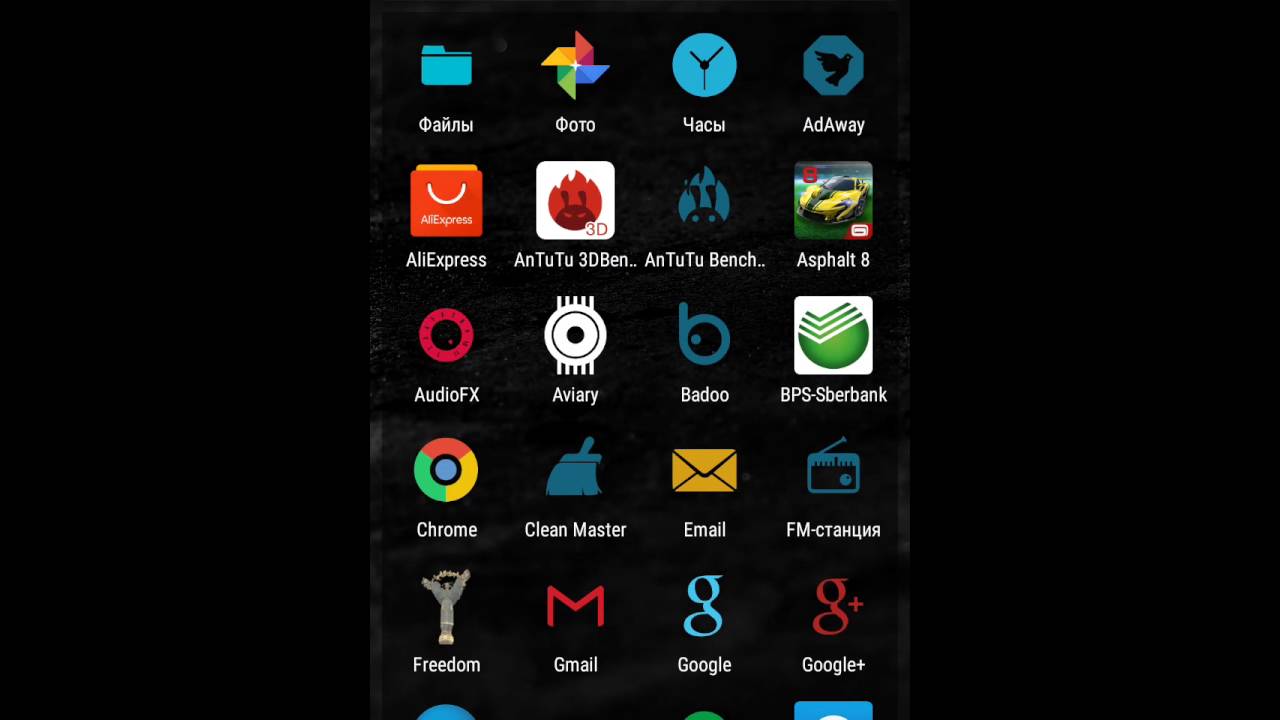The image size is (1280, 720).
Task: Open the Google+ app
Action: click(833, 606)
